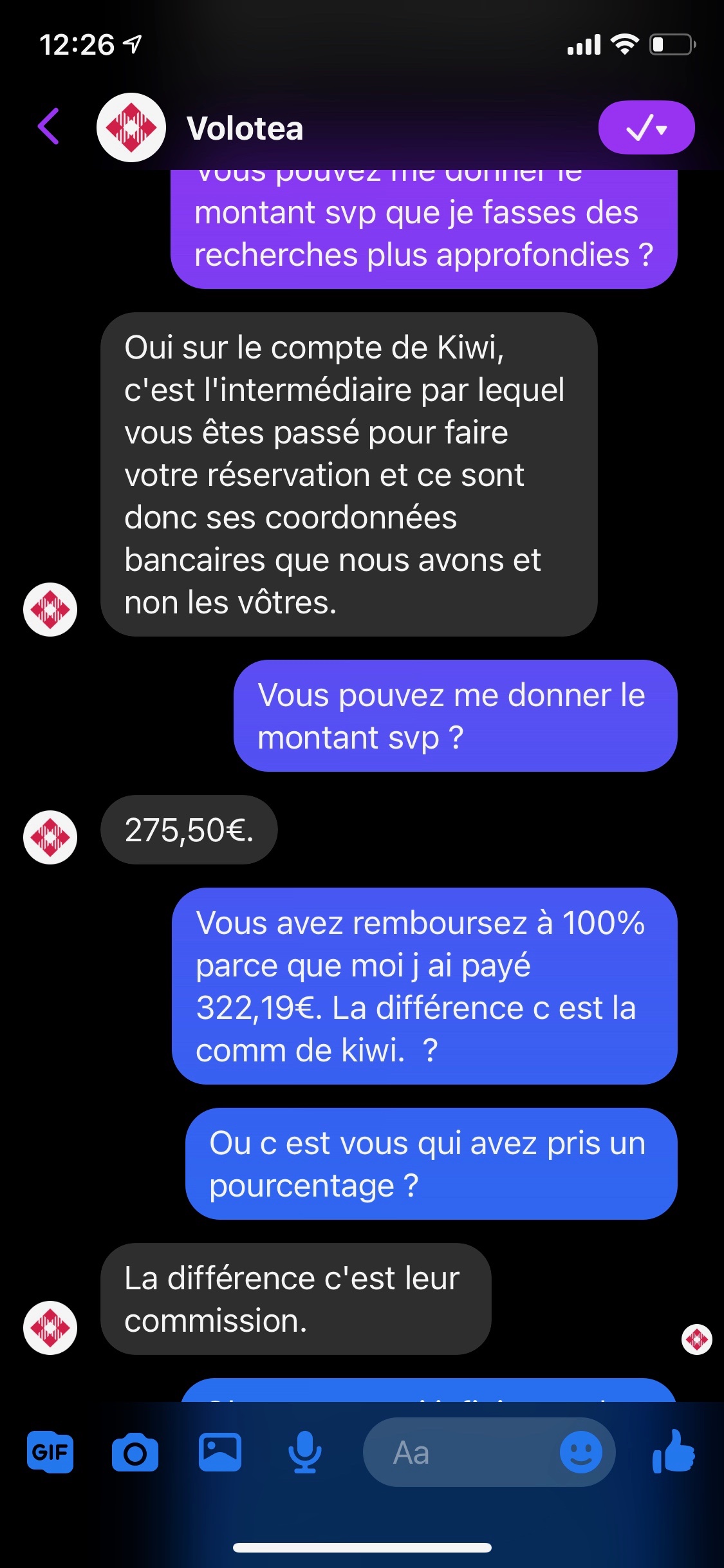Focus the message text field

(457, 1453)
